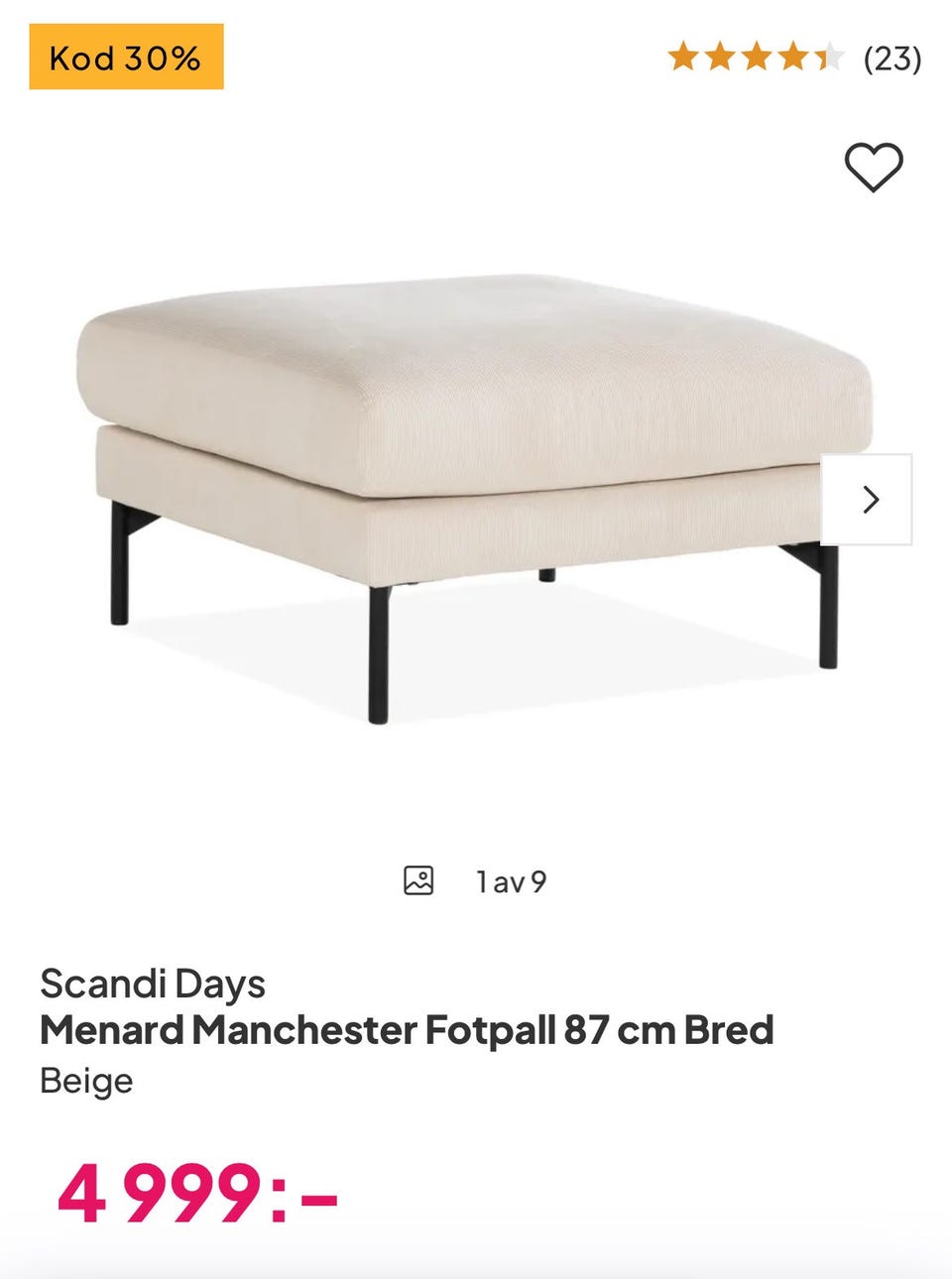The width and height of the screenshot is (952, 1279).
Task: Add the Menard Manchester Fotpall to favorites
Action: 873,167
